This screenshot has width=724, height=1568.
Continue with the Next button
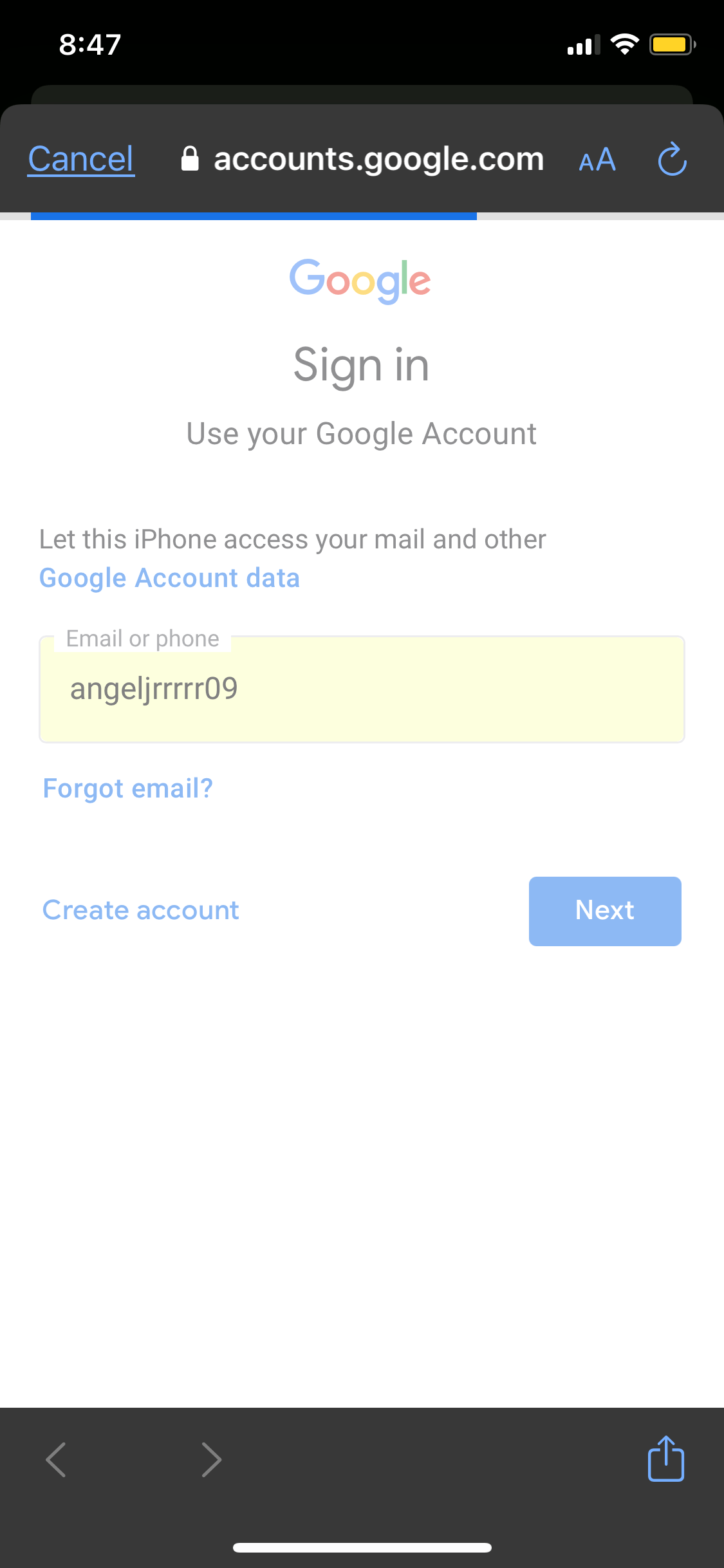[604, 911]
